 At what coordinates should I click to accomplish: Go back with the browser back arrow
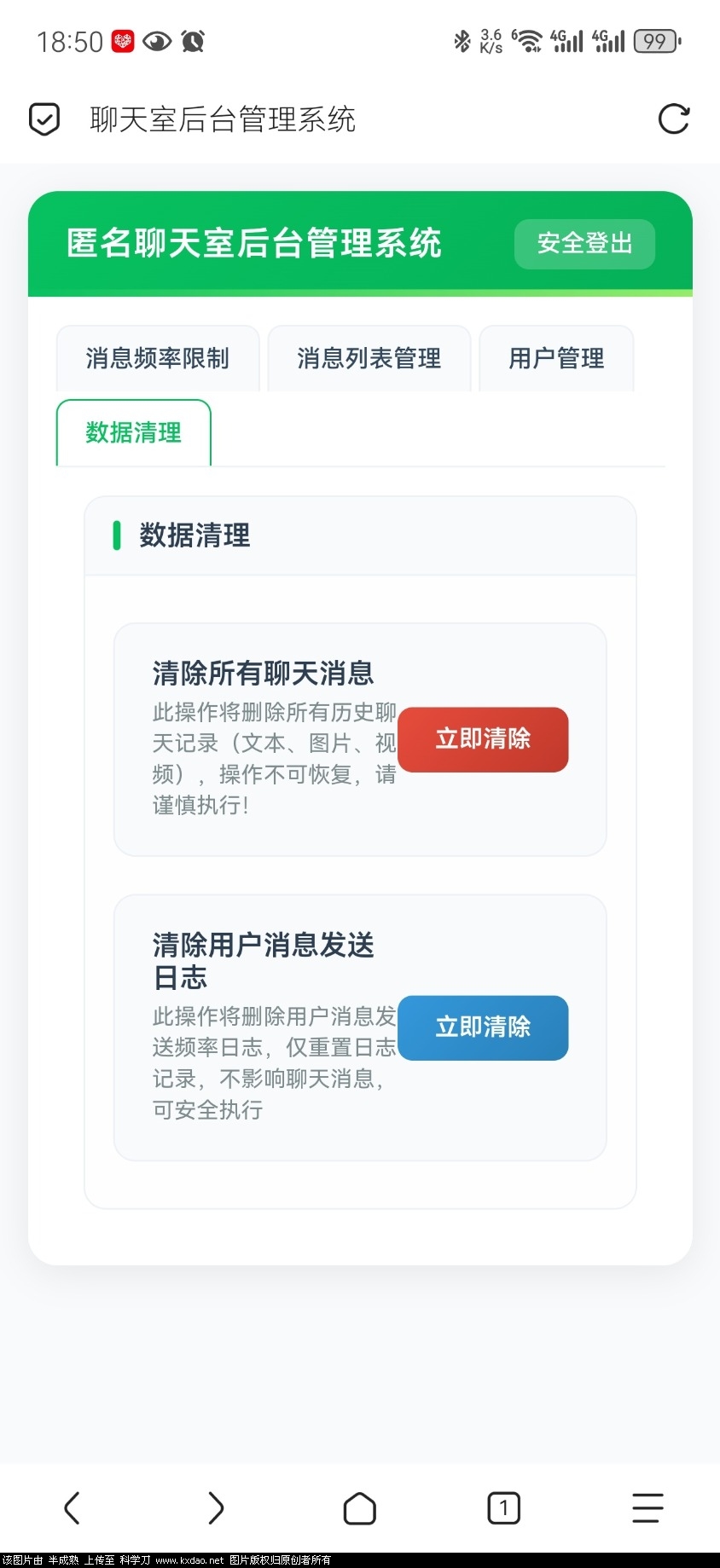tap(73, 1508)
